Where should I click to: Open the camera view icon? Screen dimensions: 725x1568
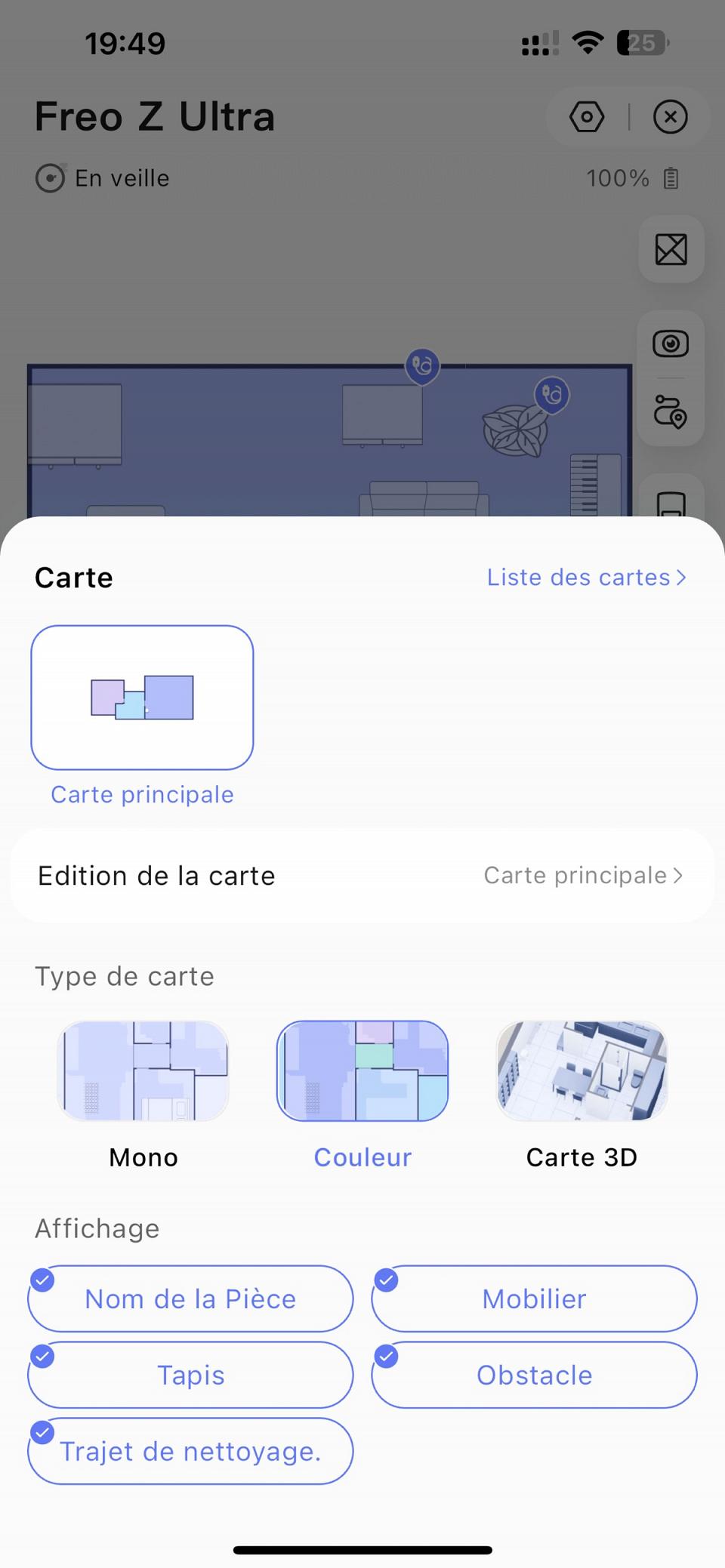click(671, 344)
